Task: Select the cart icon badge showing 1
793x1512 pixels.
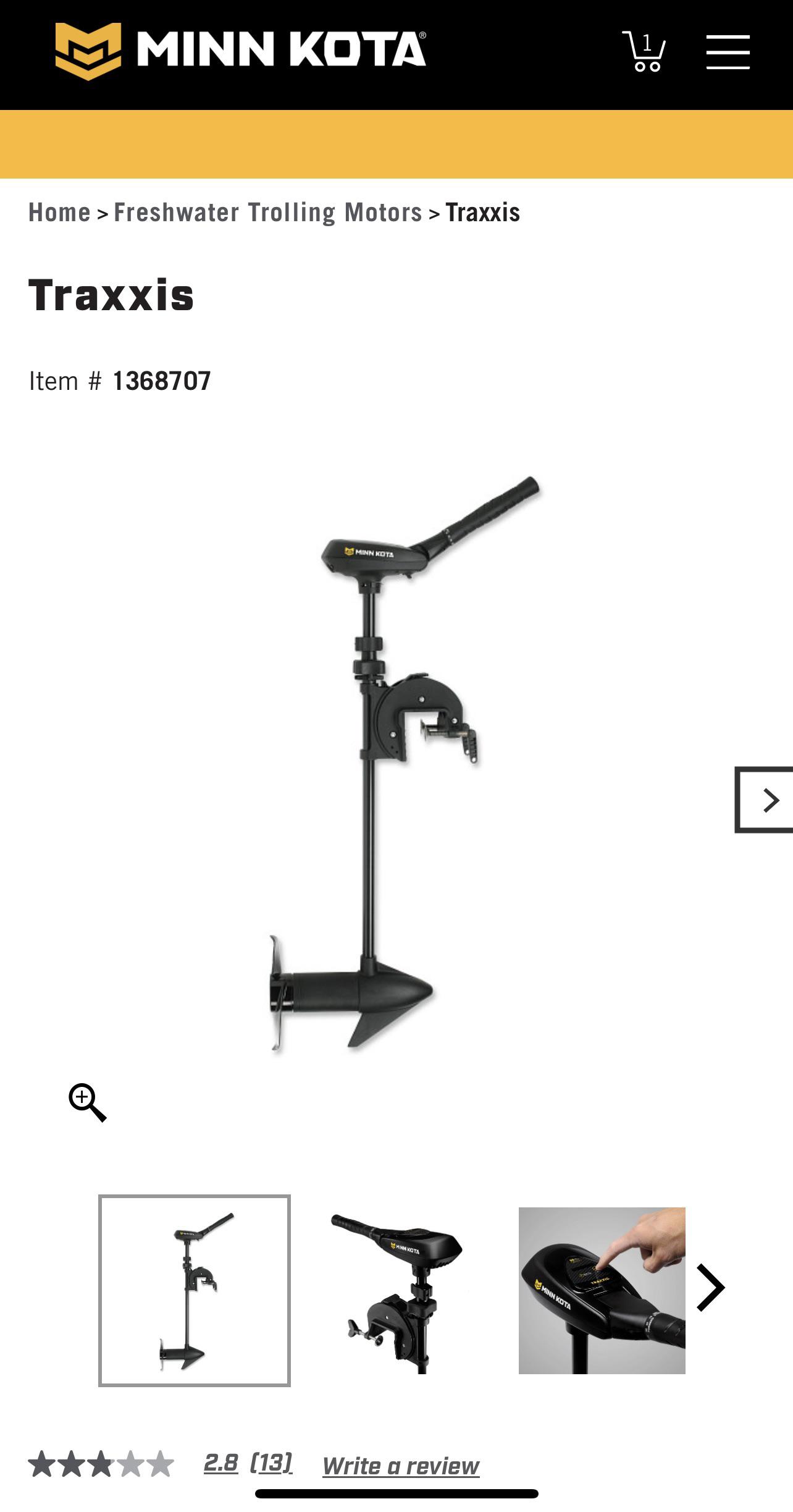Action: 646,42
